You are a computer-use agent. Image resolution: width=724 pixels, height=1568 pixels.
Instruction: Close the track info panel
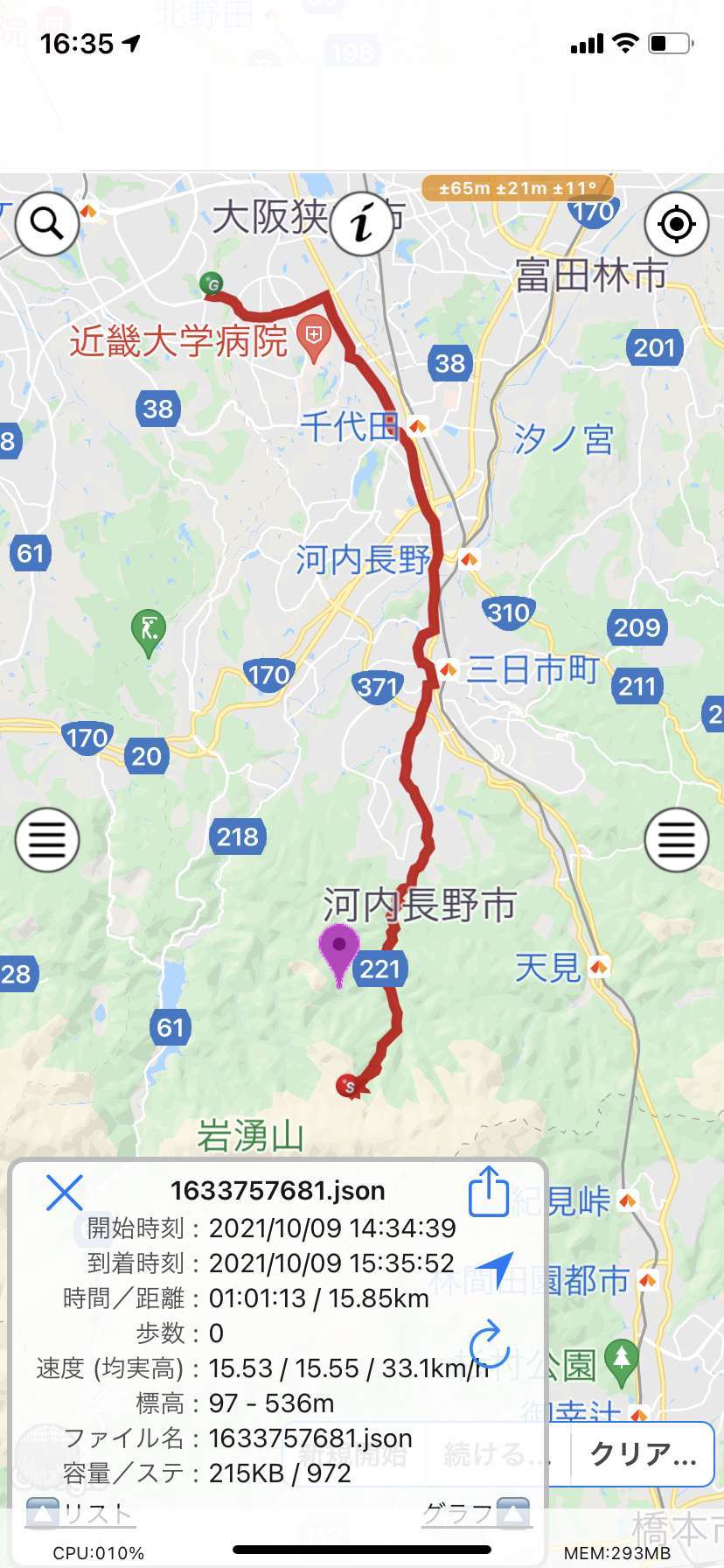[x=64, y=1192]
